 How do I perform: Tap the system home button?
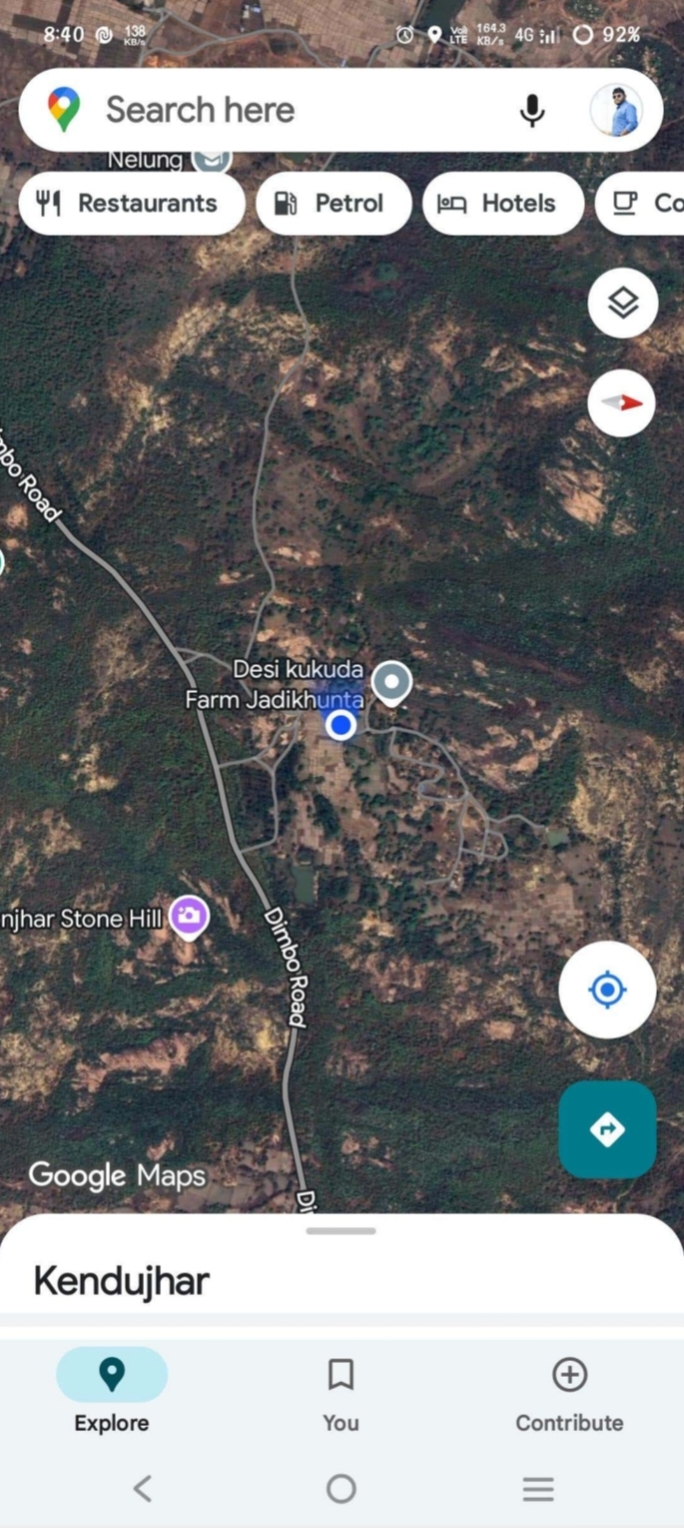tap(341, 1489)
